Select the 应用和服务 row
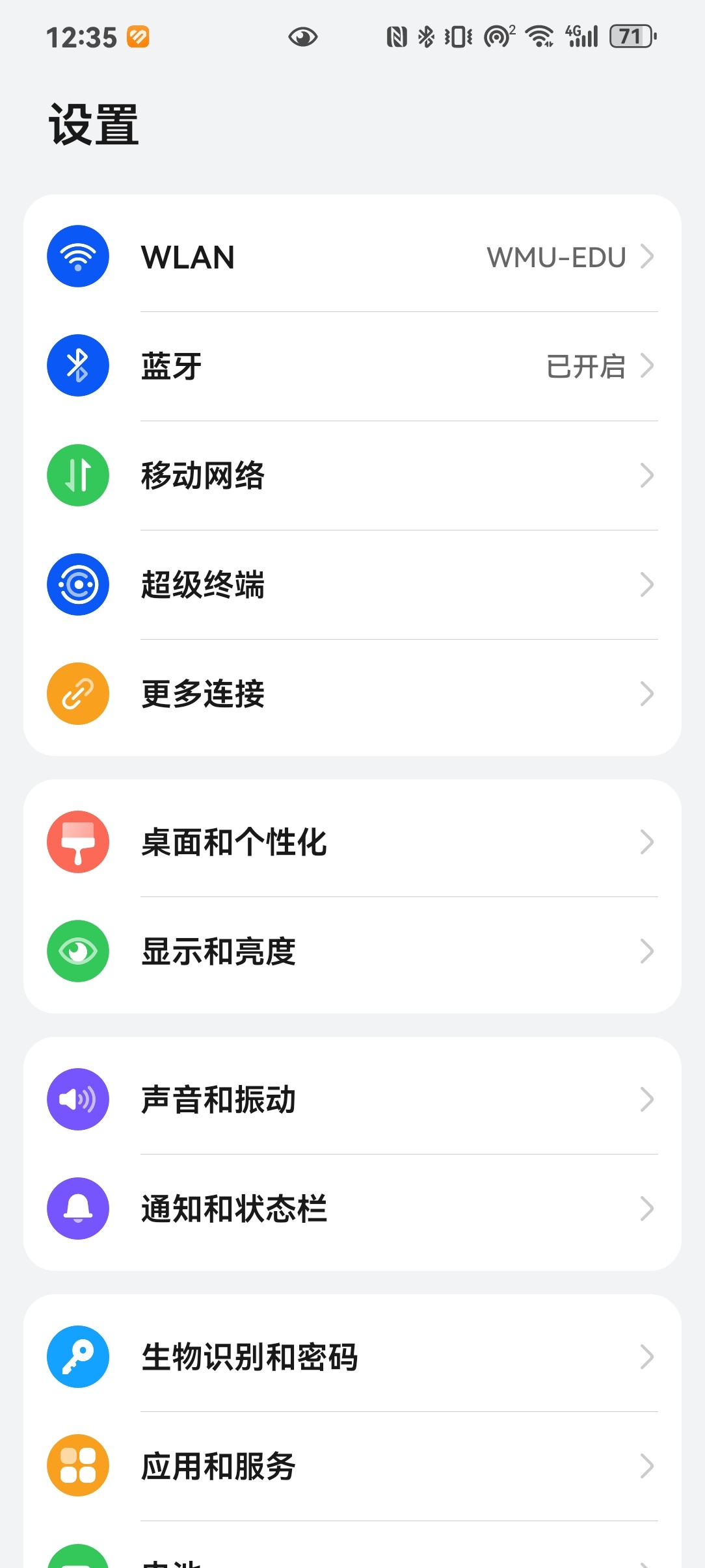 [x=351, y=1466]
